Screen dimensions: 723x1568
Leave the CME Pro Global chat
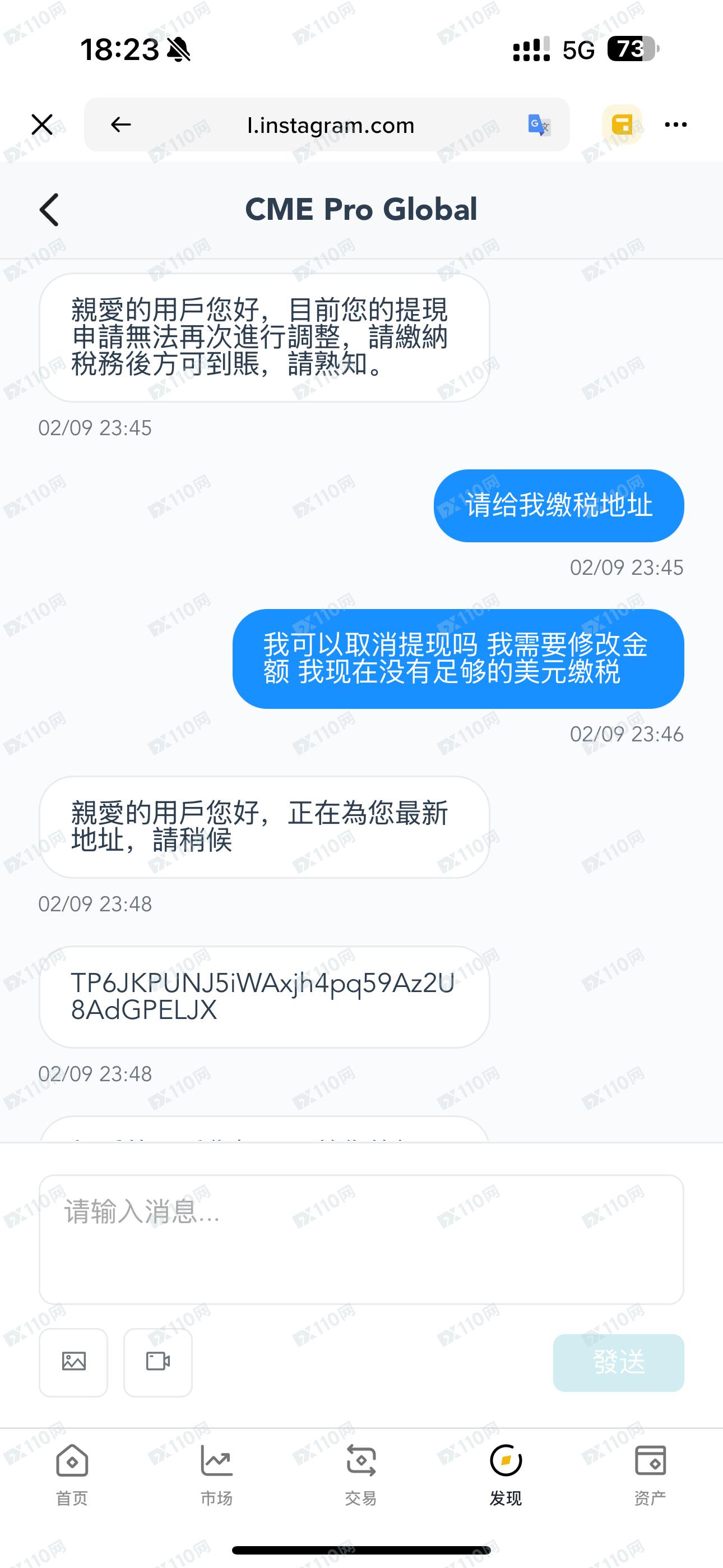(x=49, y=210)
